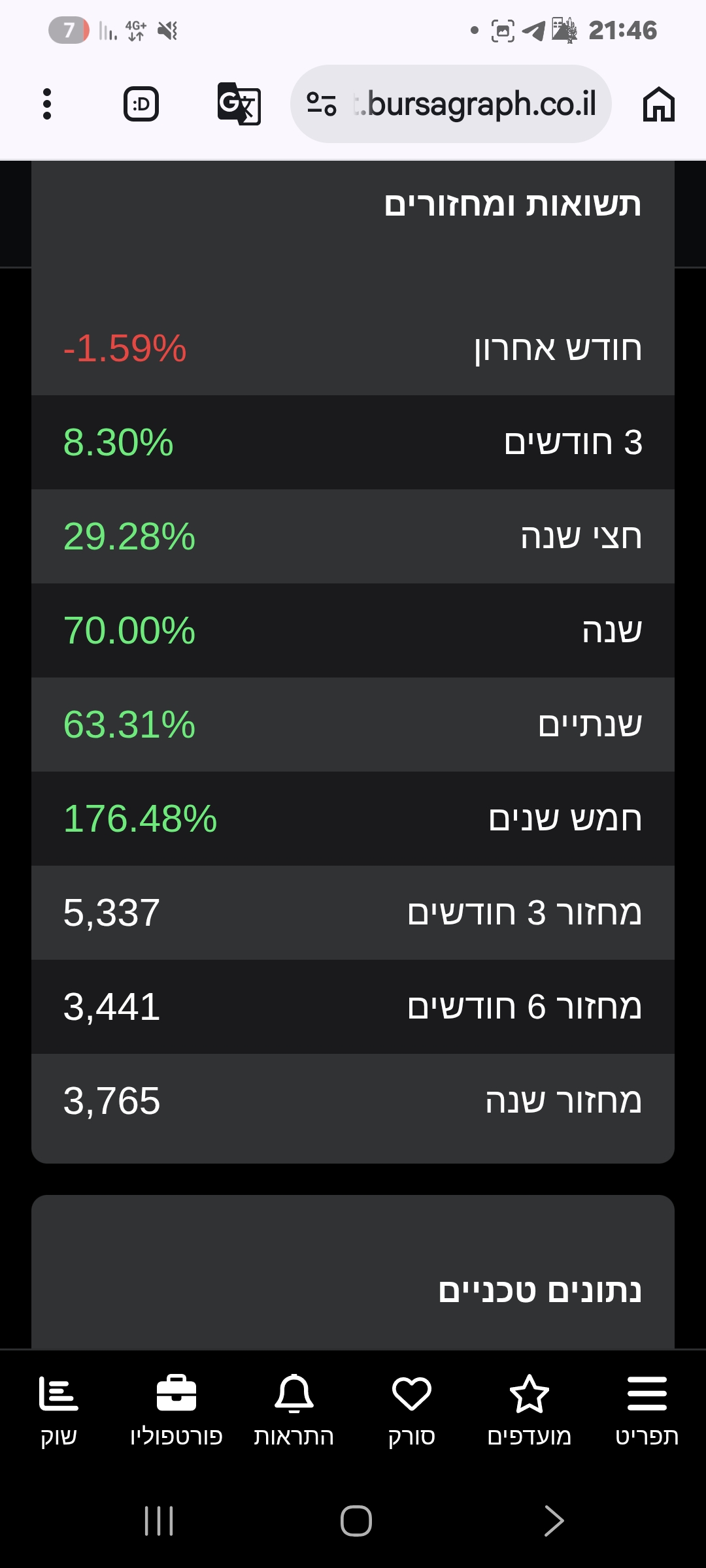Go to the system home screen

[x=356, y=1520]
